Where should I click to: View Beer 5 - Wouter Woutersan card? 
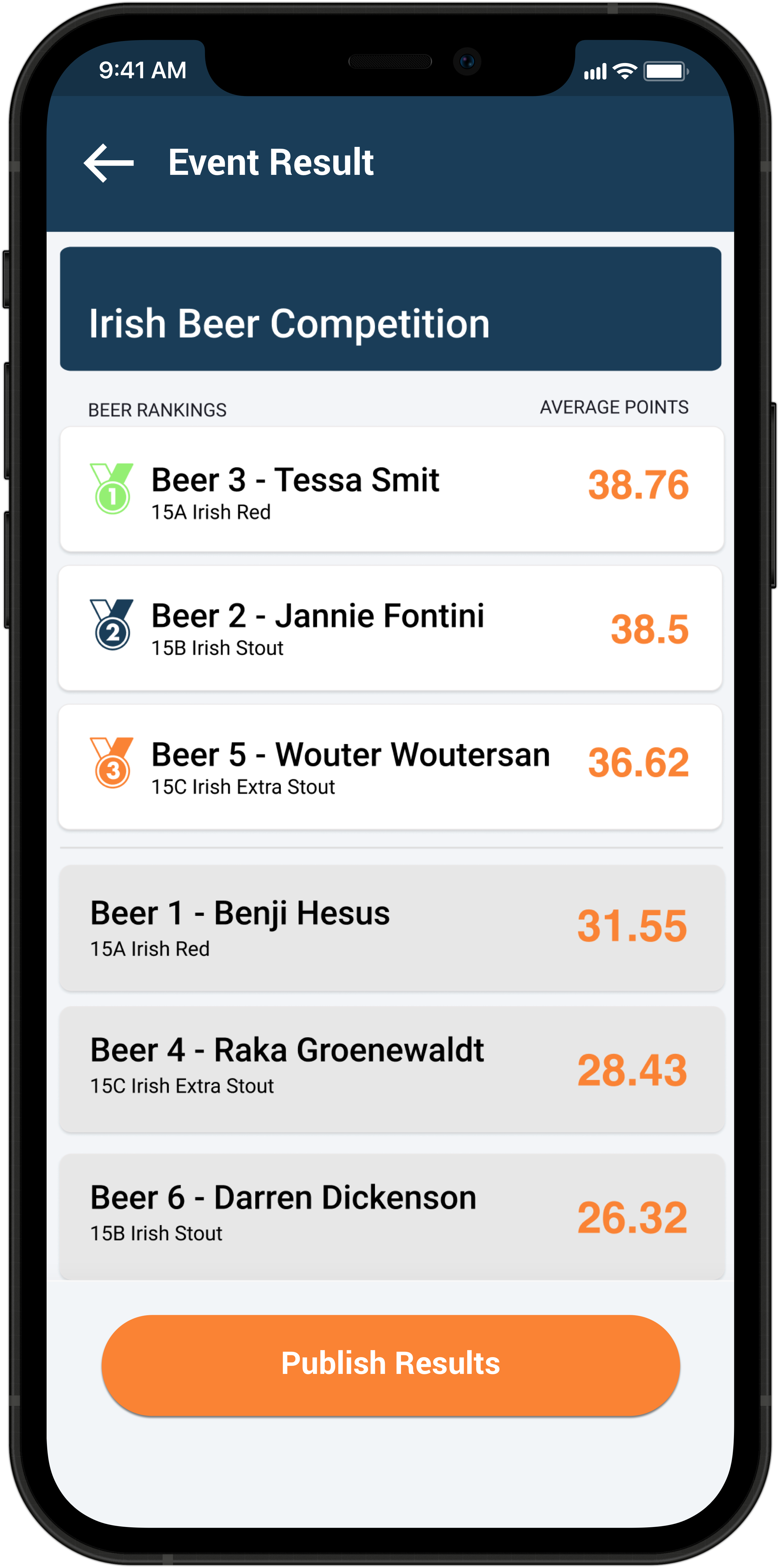(390, 767)
